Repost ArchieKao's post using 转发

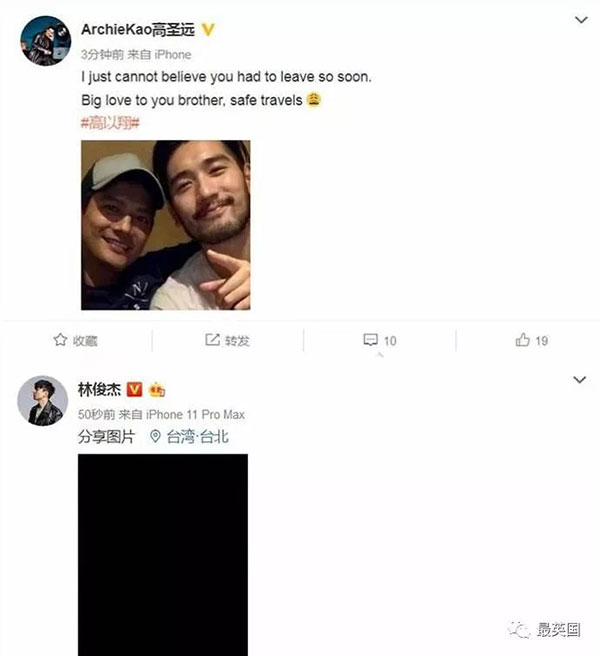[x=227, y=340]
